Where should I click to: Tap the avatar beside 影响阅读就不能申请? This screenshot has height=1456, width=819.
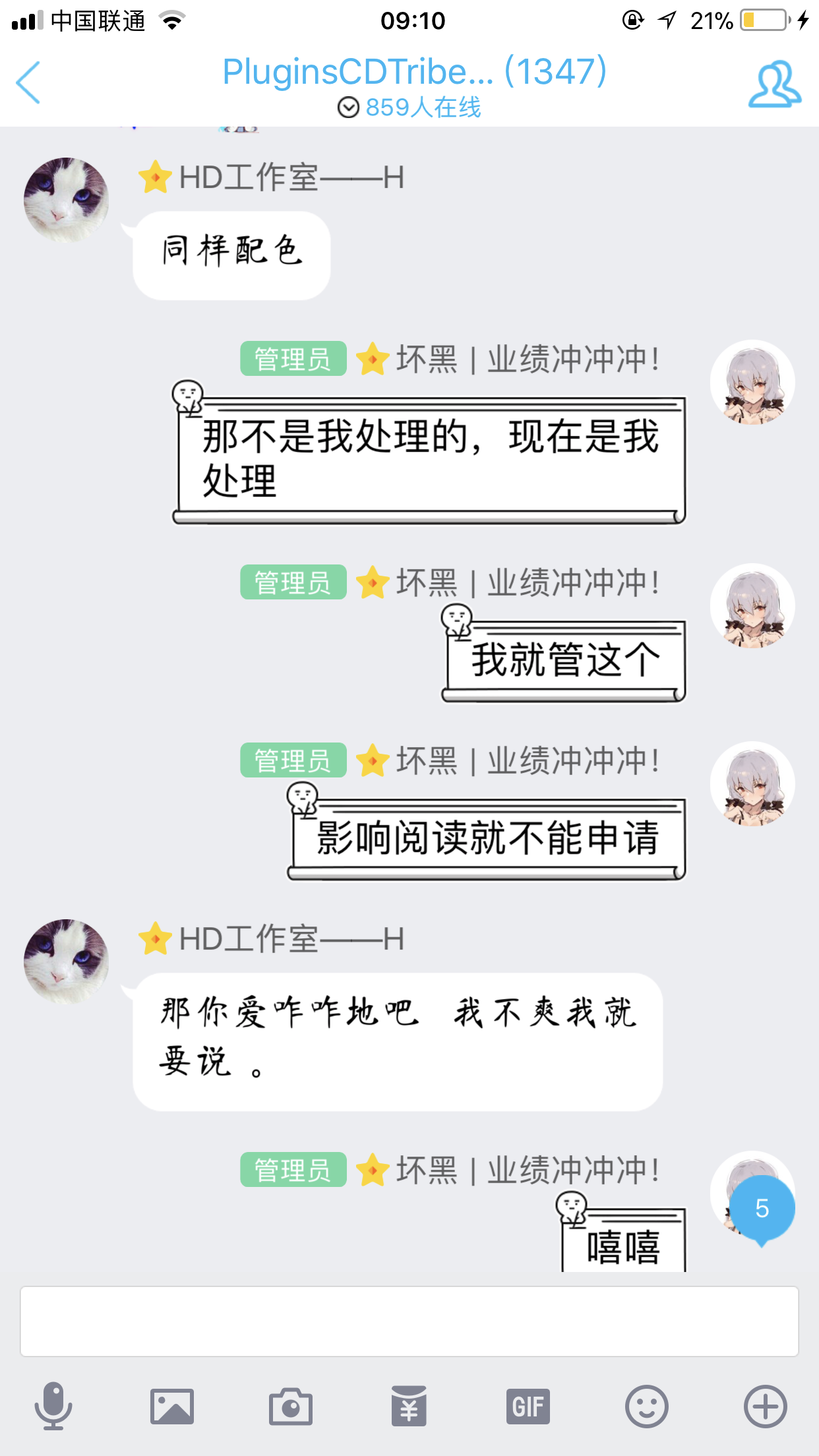[752, 784]
